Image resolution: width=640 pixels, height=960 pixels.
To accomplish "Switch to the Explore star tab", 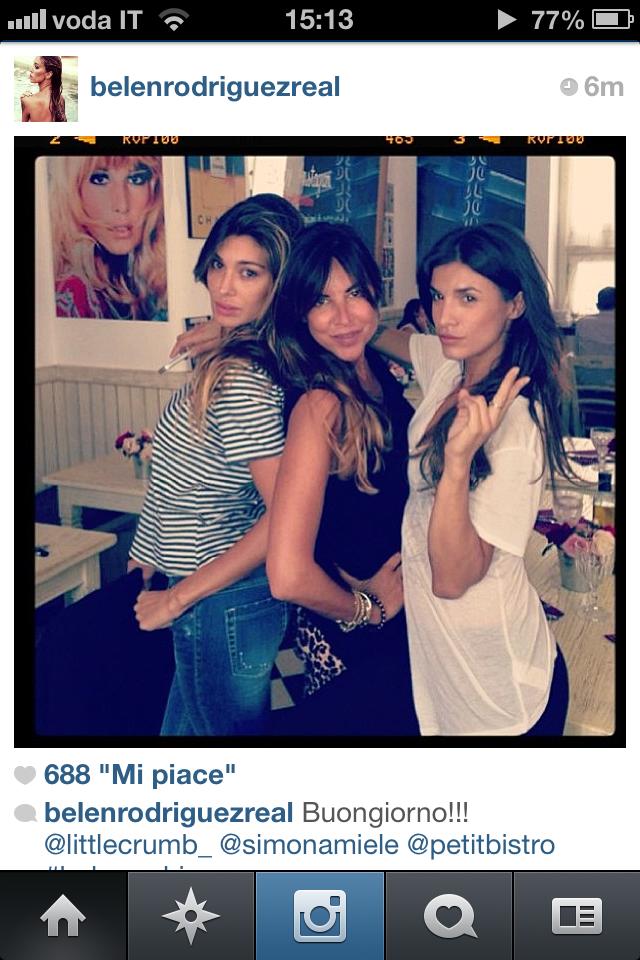I will coord(191,916).
